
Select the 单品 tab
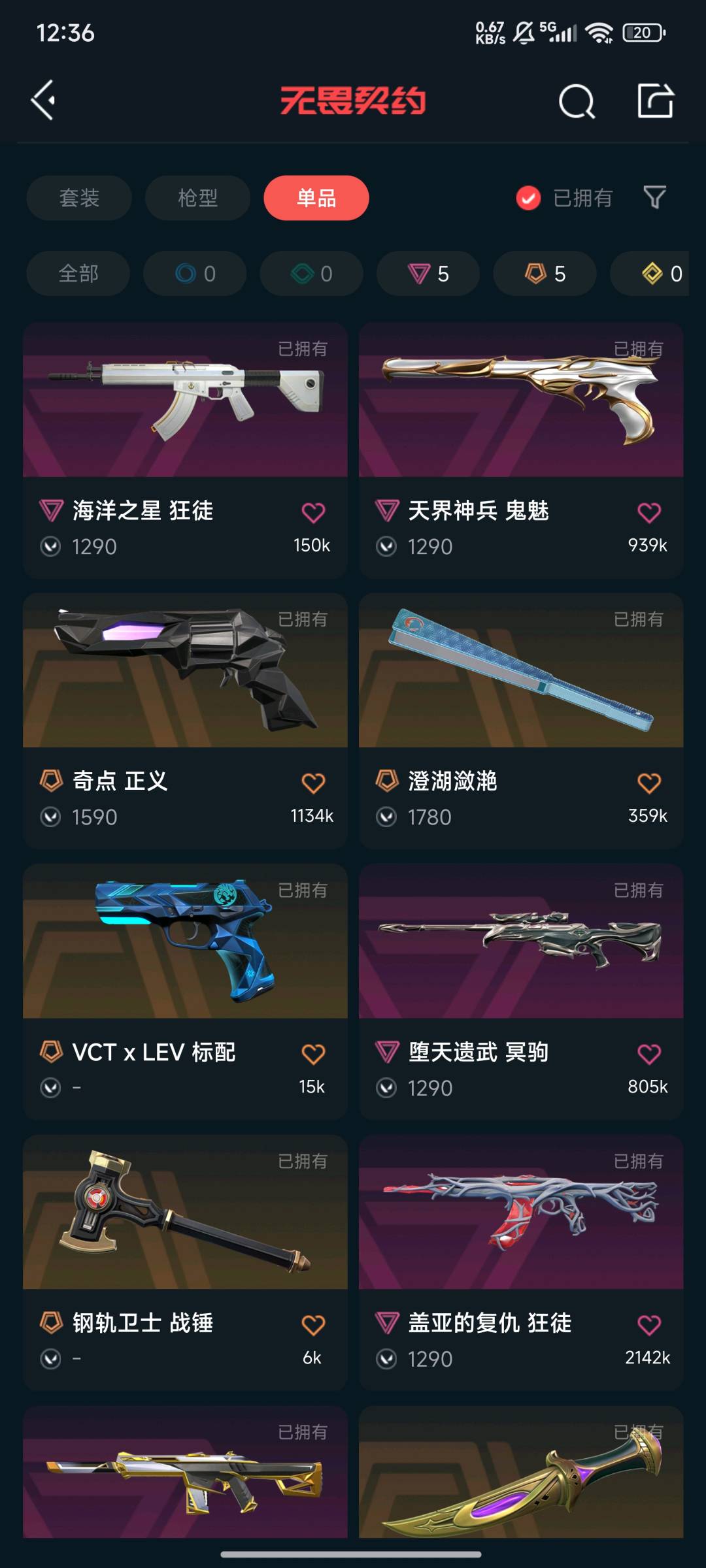point(316,198)
